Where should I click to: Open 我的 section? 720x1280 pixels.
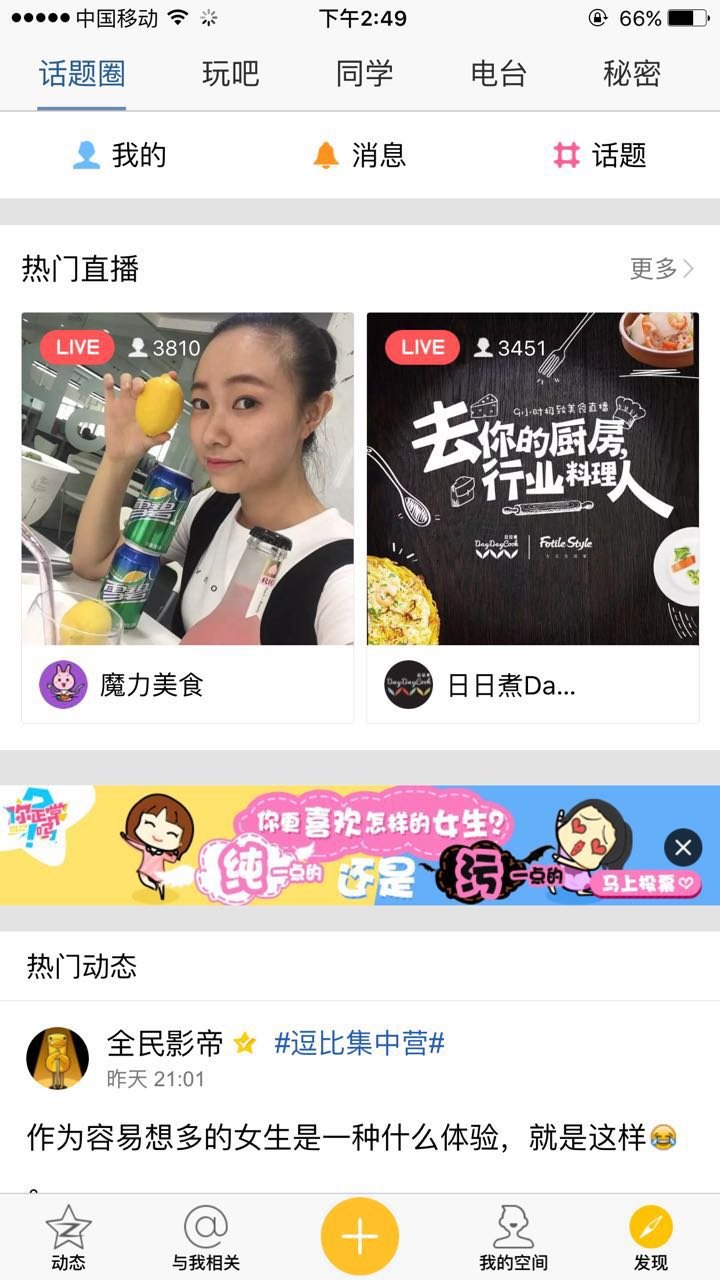[x=120, y=155]
